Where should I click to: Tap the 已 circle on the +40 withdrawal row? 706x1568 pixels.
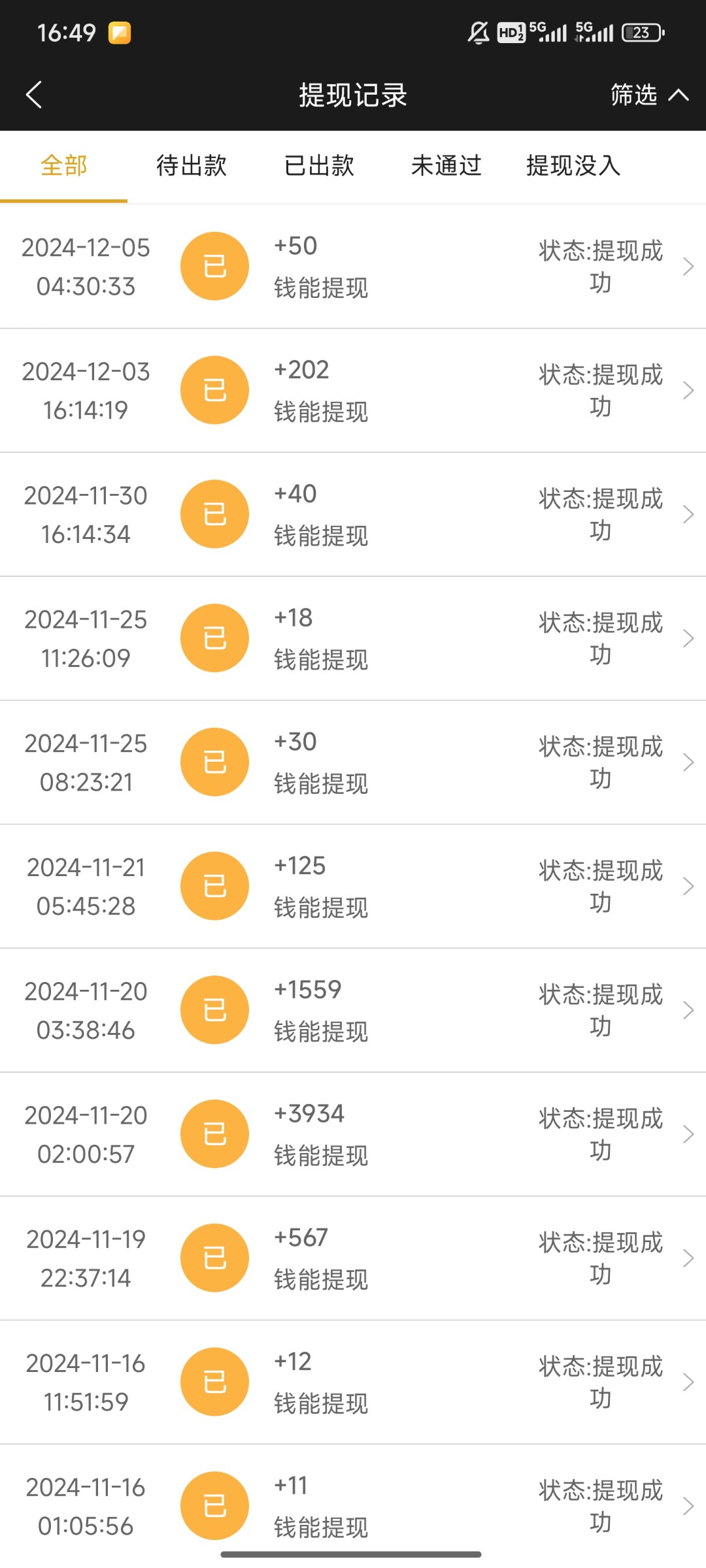coord(214,514)
